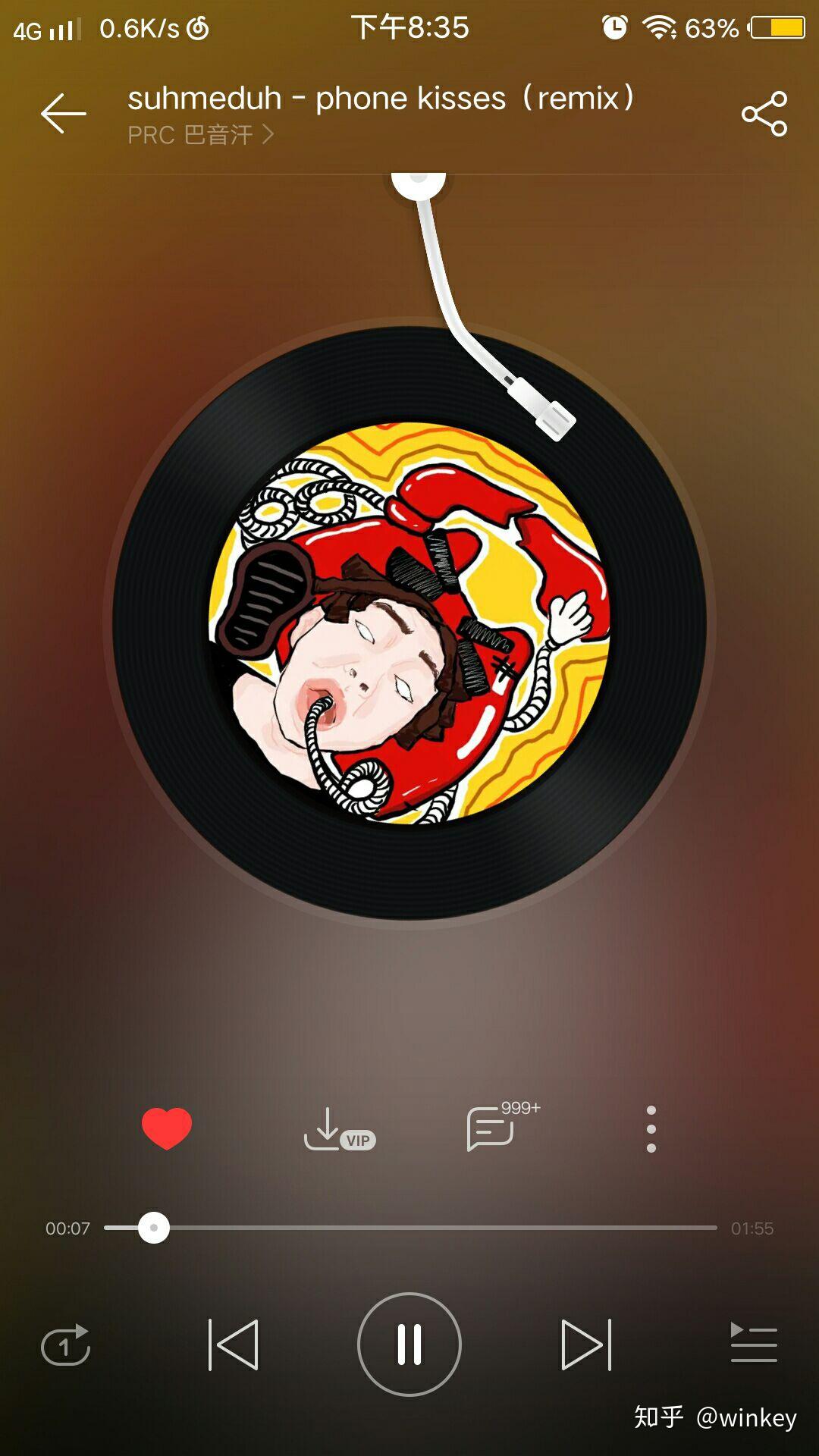Unlike the song with the red heart
This screenshot has width=819, height=1456.
click(167, 1128)
